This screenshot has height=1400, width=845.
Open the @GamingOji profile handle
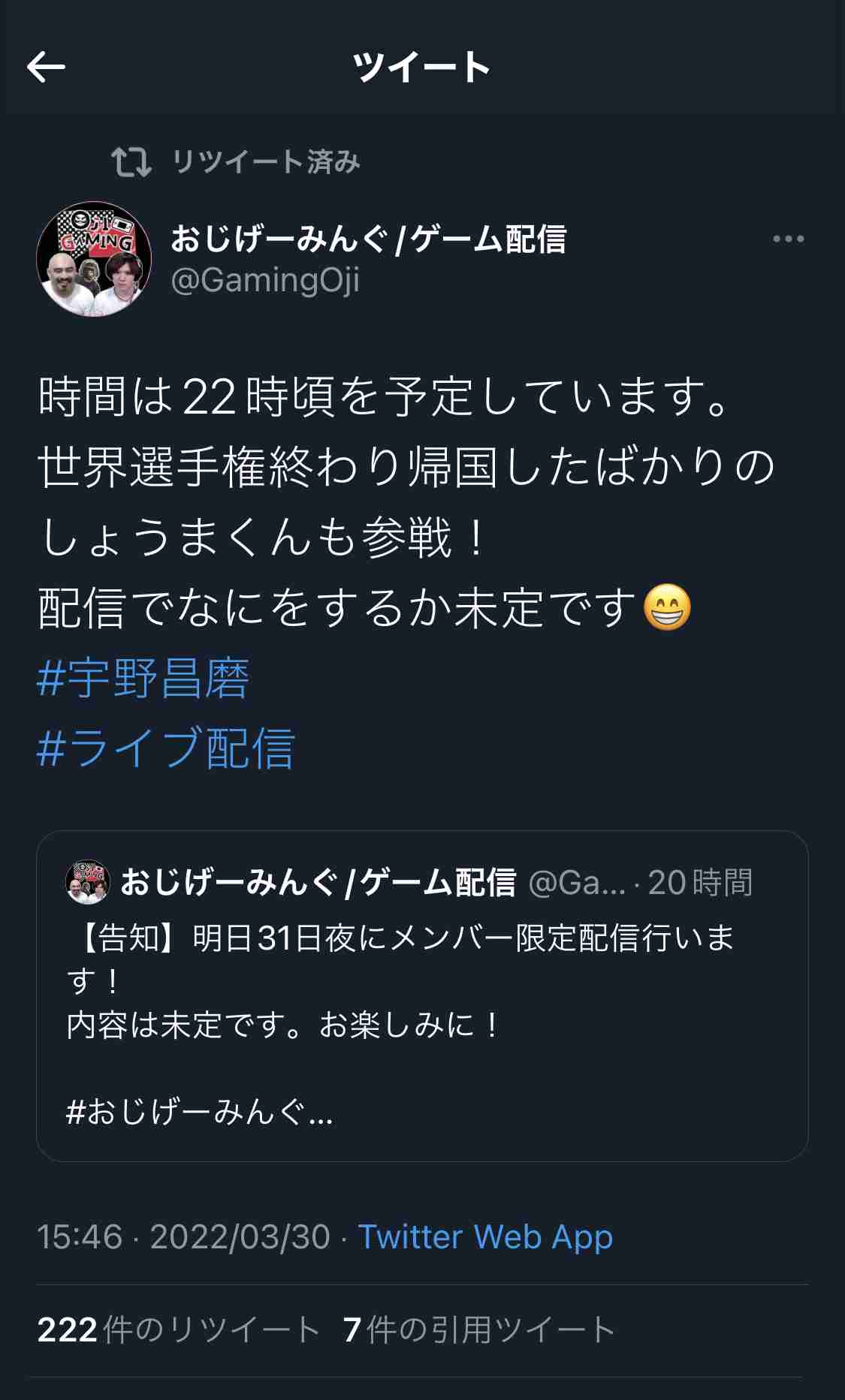point(265,281)
